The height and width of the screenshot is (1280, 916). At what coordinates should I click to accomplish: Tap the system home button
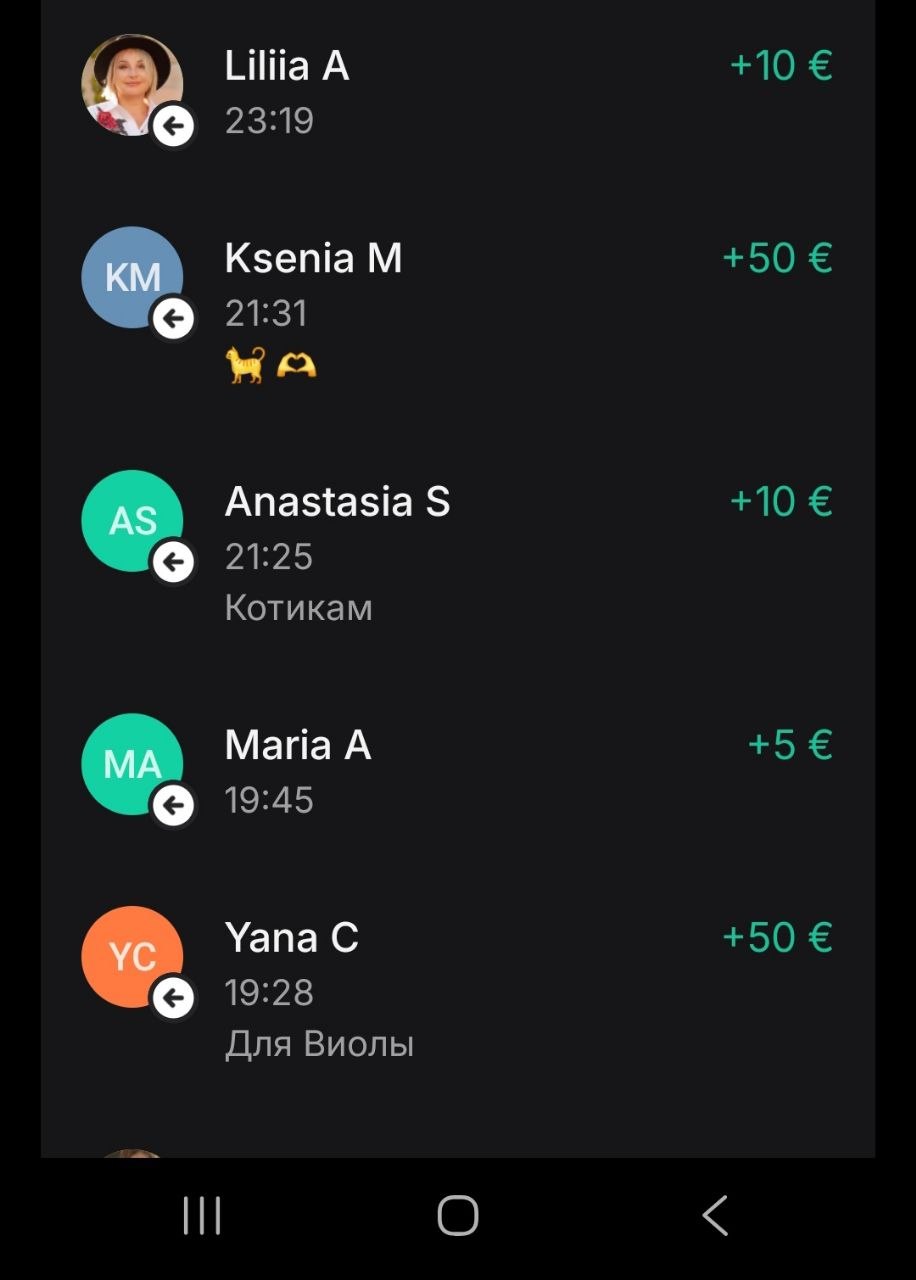[458, 1216]
